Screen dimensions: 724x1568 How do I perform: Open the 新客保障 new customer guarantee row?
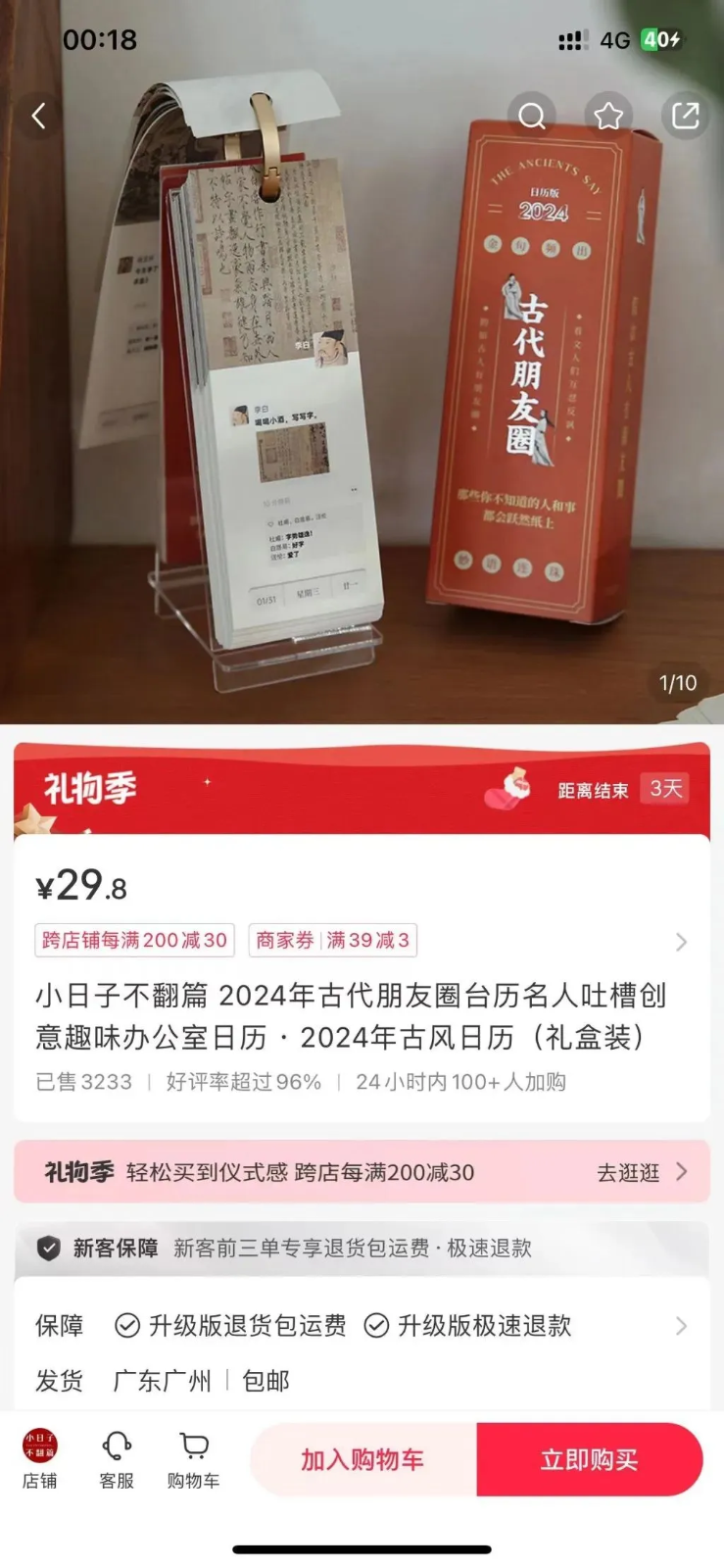click(362, 1248)
